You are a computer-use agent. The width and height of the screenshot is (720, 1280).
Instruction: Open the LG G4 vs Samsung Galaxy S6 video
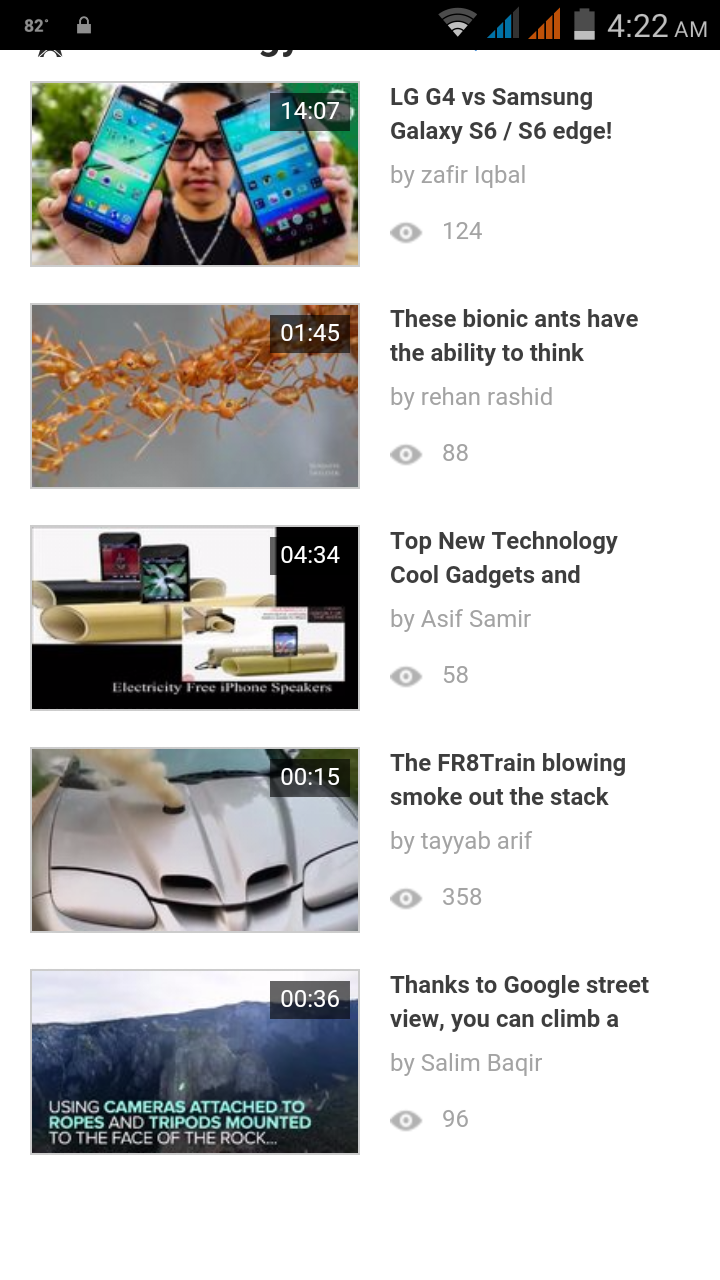tap(195, 175)
